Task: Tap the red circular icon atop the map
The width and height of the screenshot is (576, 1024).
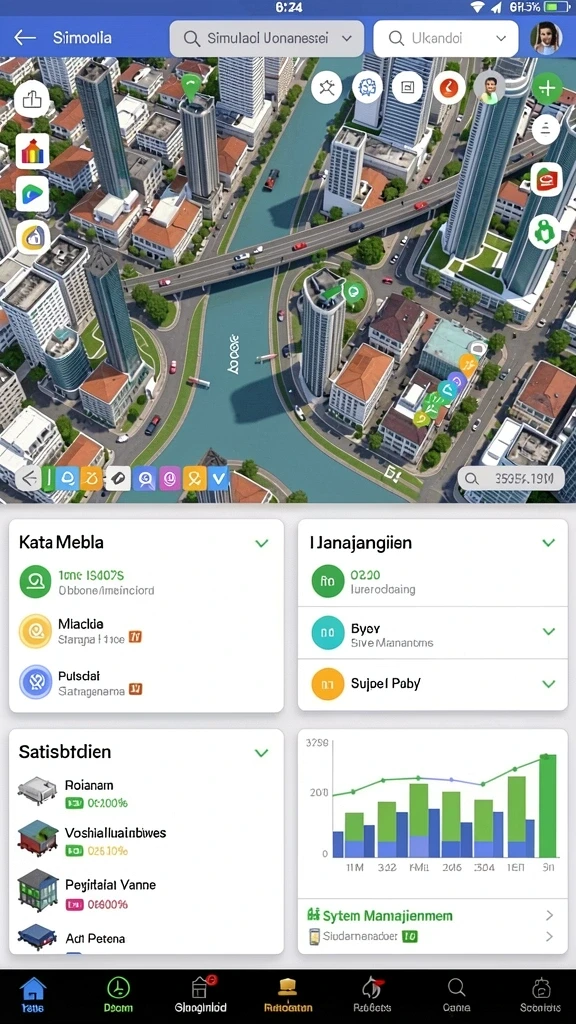Action: pyautogui.click(x=449, y=88)
